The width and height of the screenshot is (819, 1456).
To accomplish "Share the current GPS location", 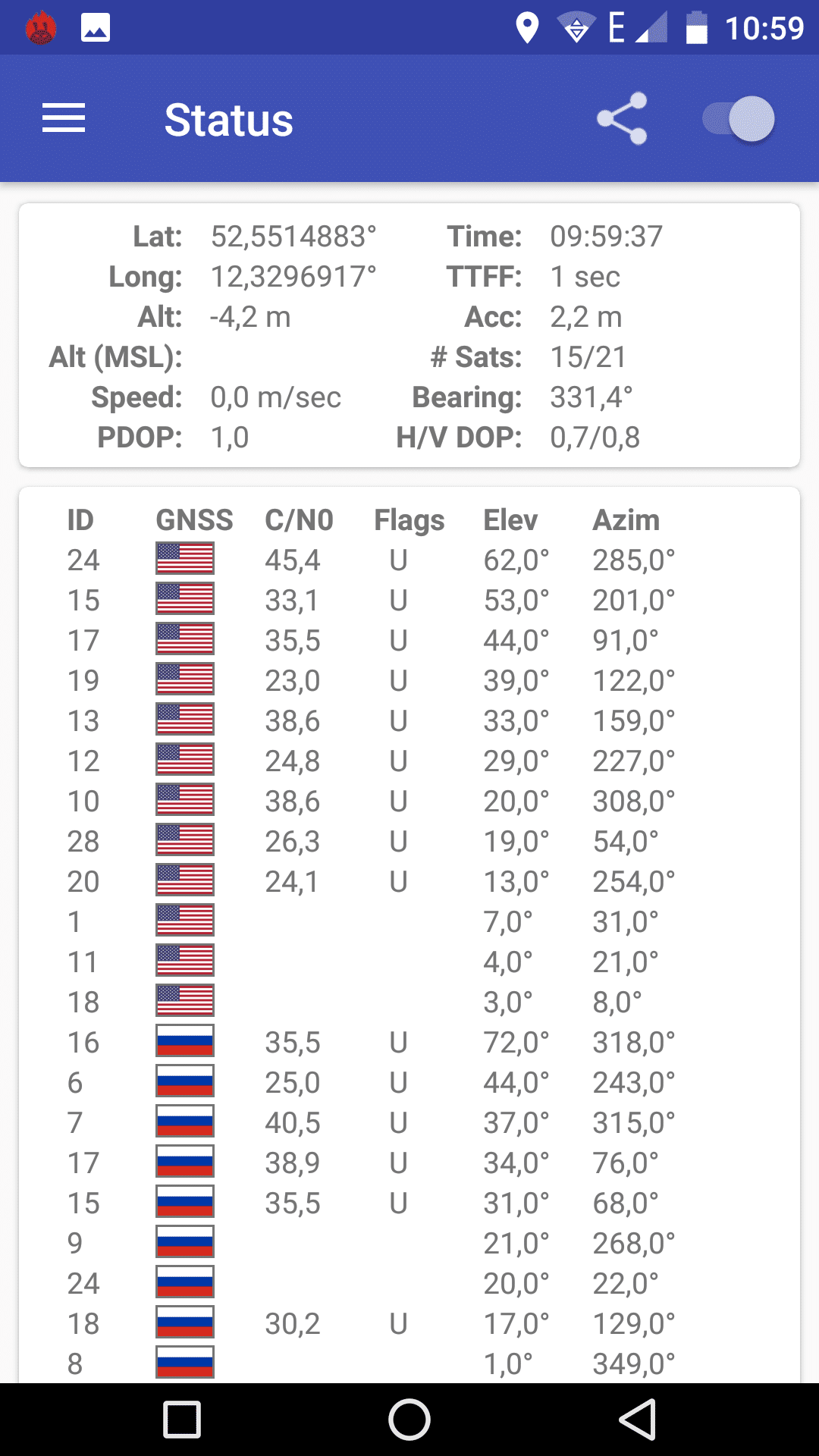I will pyautogui.click(x=622, y=118).
